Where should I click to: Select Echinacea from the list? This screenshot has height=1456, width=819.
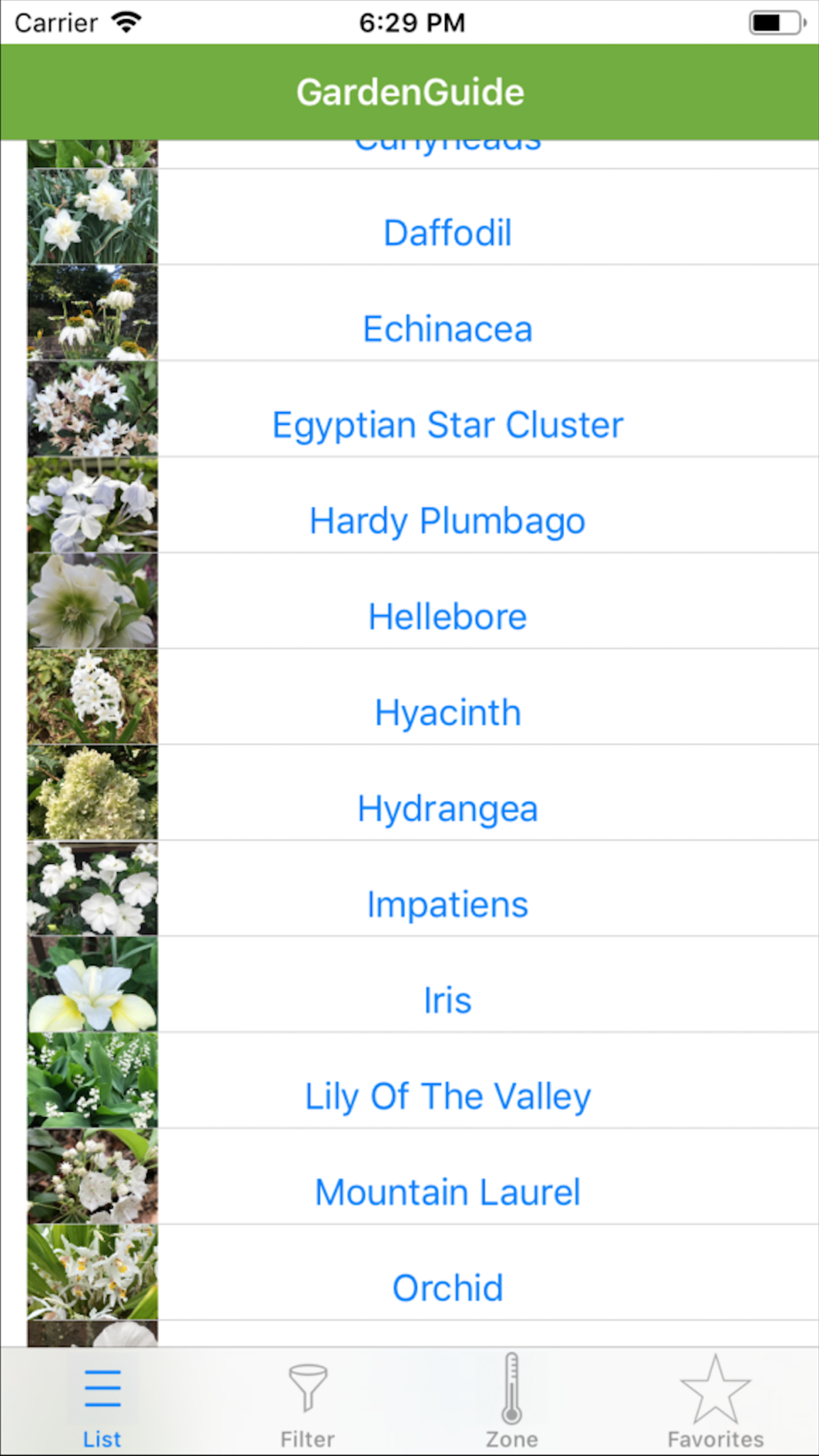[x=423, y=313]
